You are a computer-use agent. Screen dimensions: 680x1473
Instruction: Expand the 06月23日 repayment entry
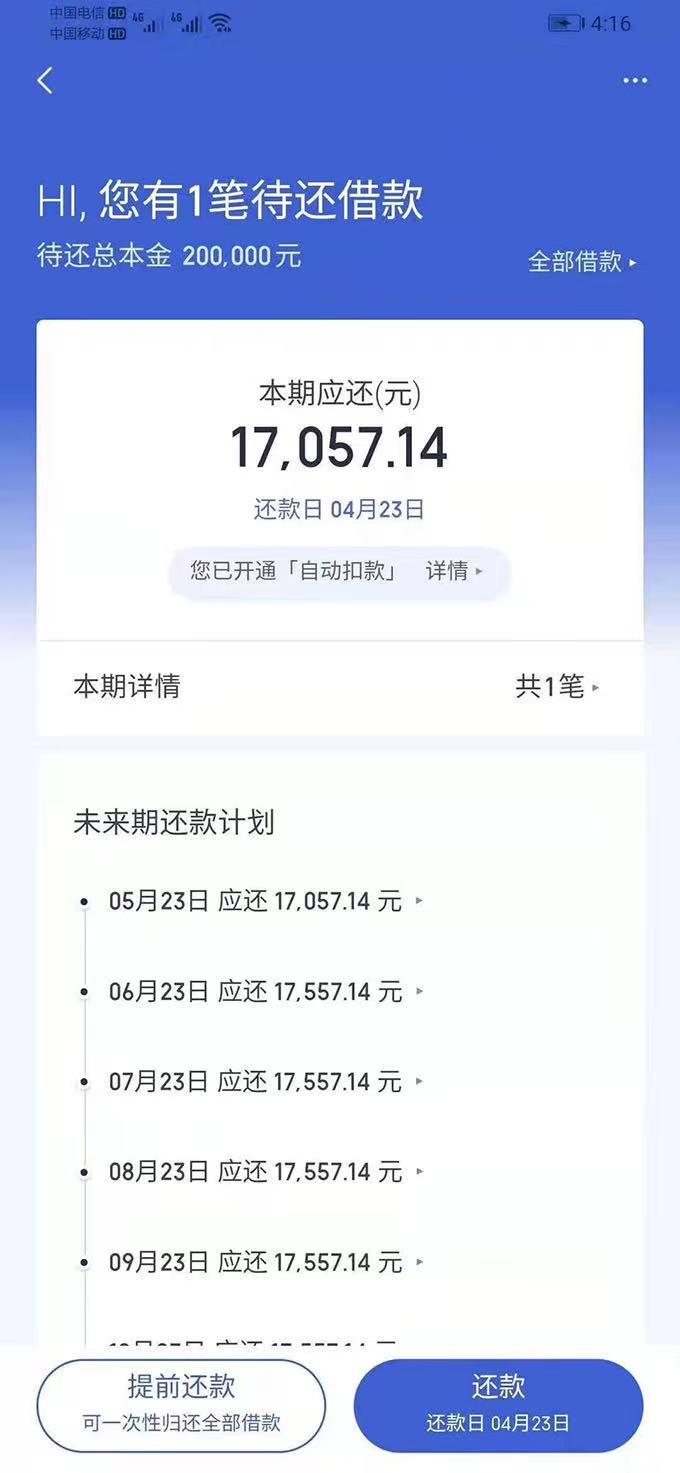coord(265,991)
